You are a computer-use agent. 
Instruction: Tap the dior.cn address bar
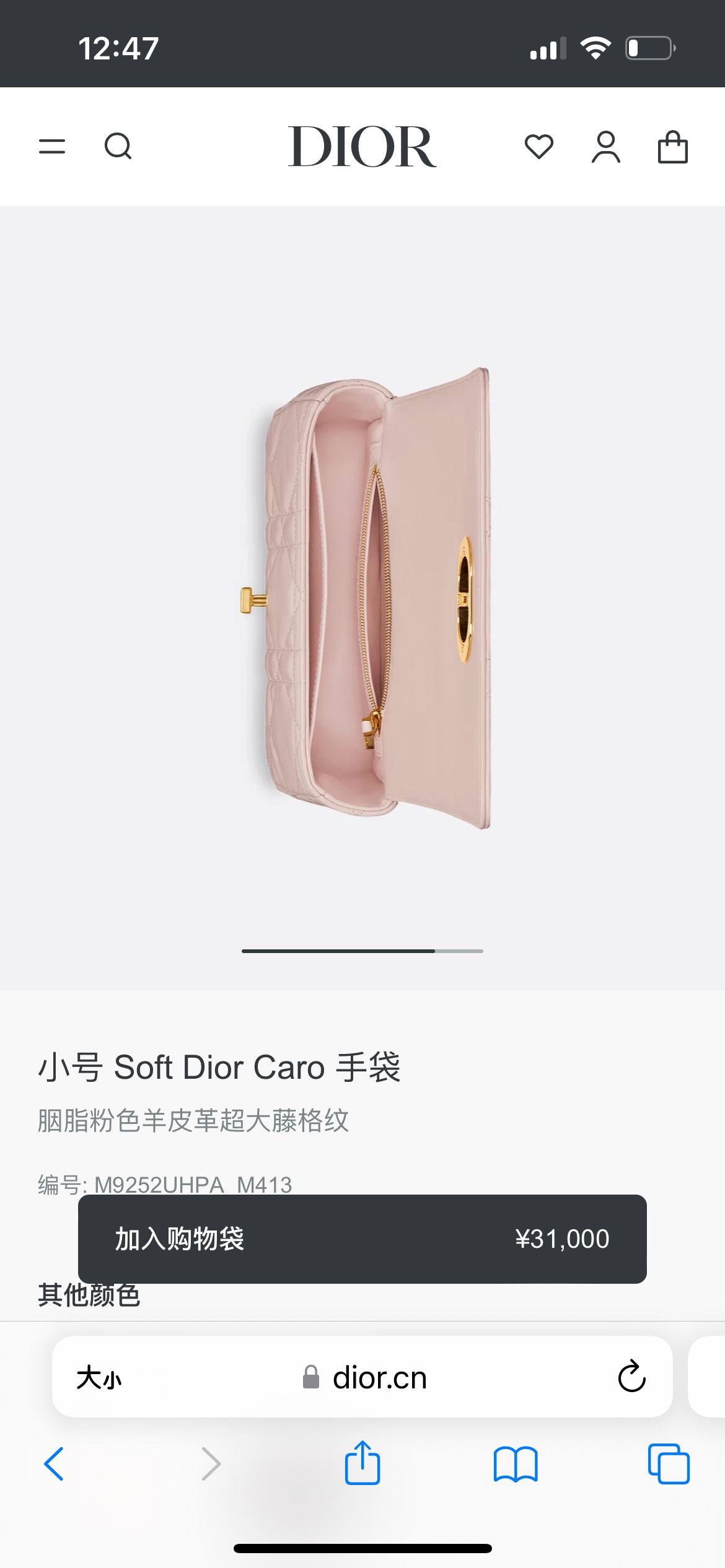tap(378, 1379)
